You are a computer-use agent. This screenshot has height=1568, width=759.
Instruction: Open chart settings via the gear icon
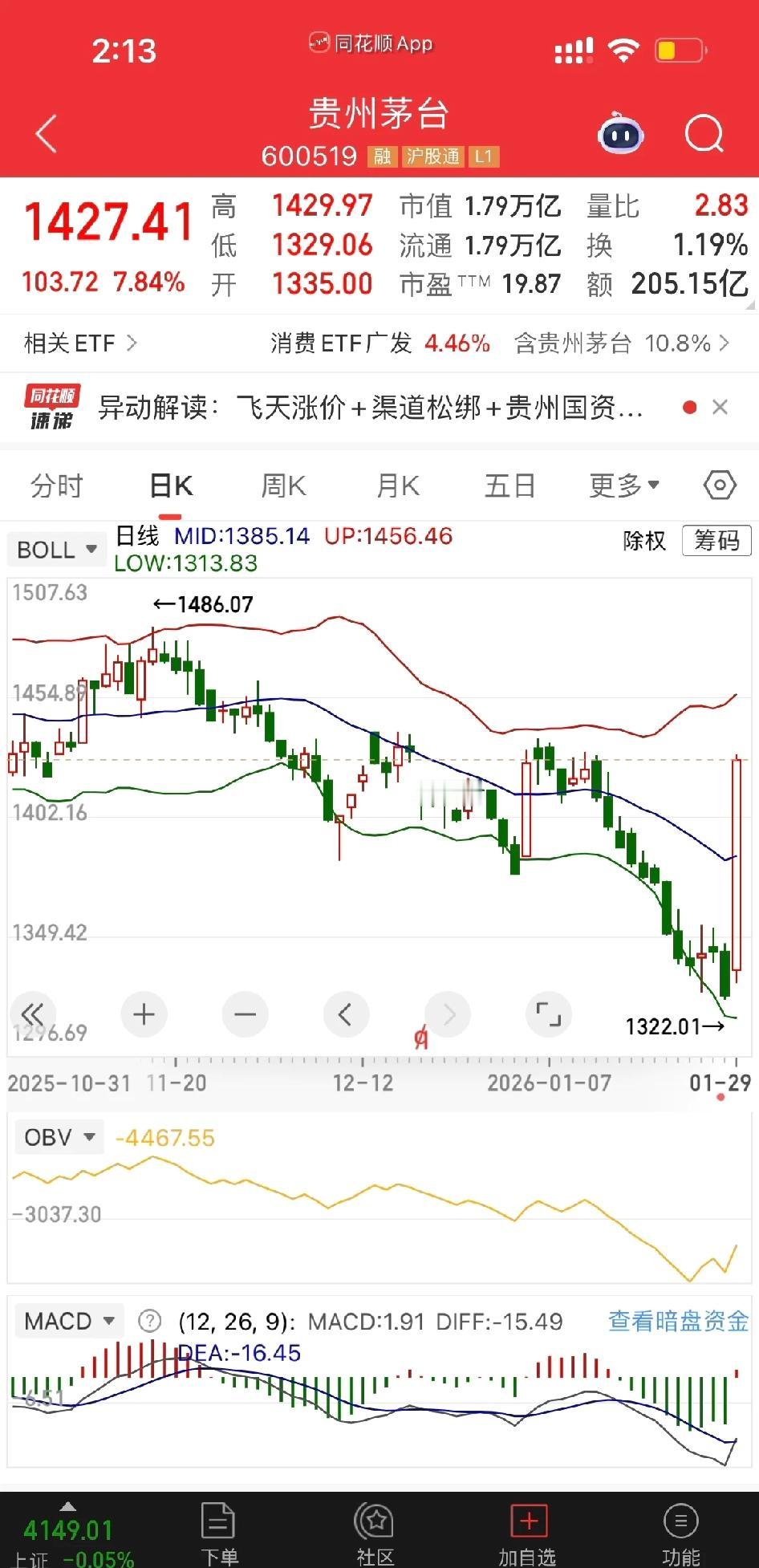(x=720, y=485)
